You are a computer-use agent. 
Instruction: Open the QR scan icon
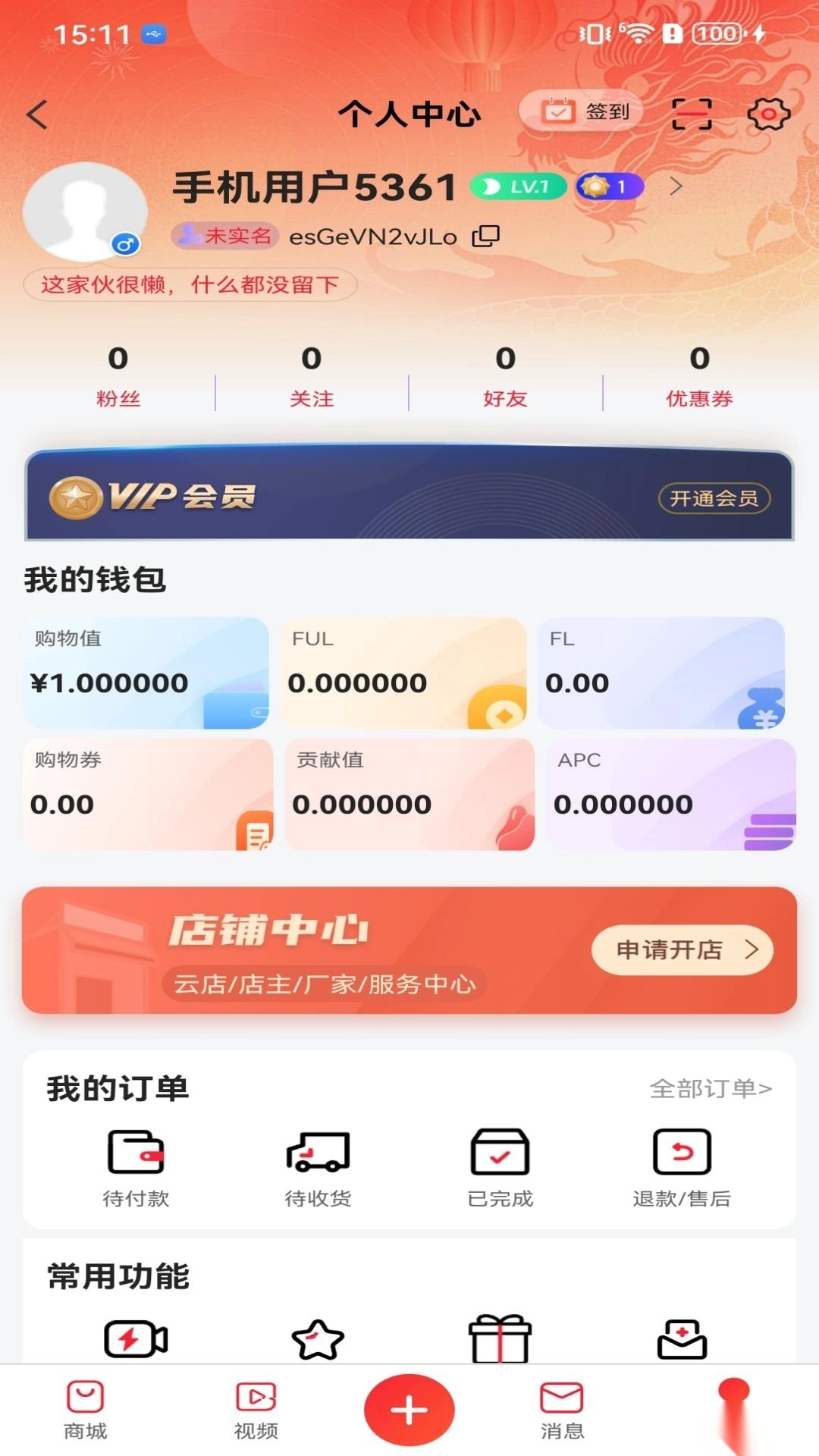[692, 115]
